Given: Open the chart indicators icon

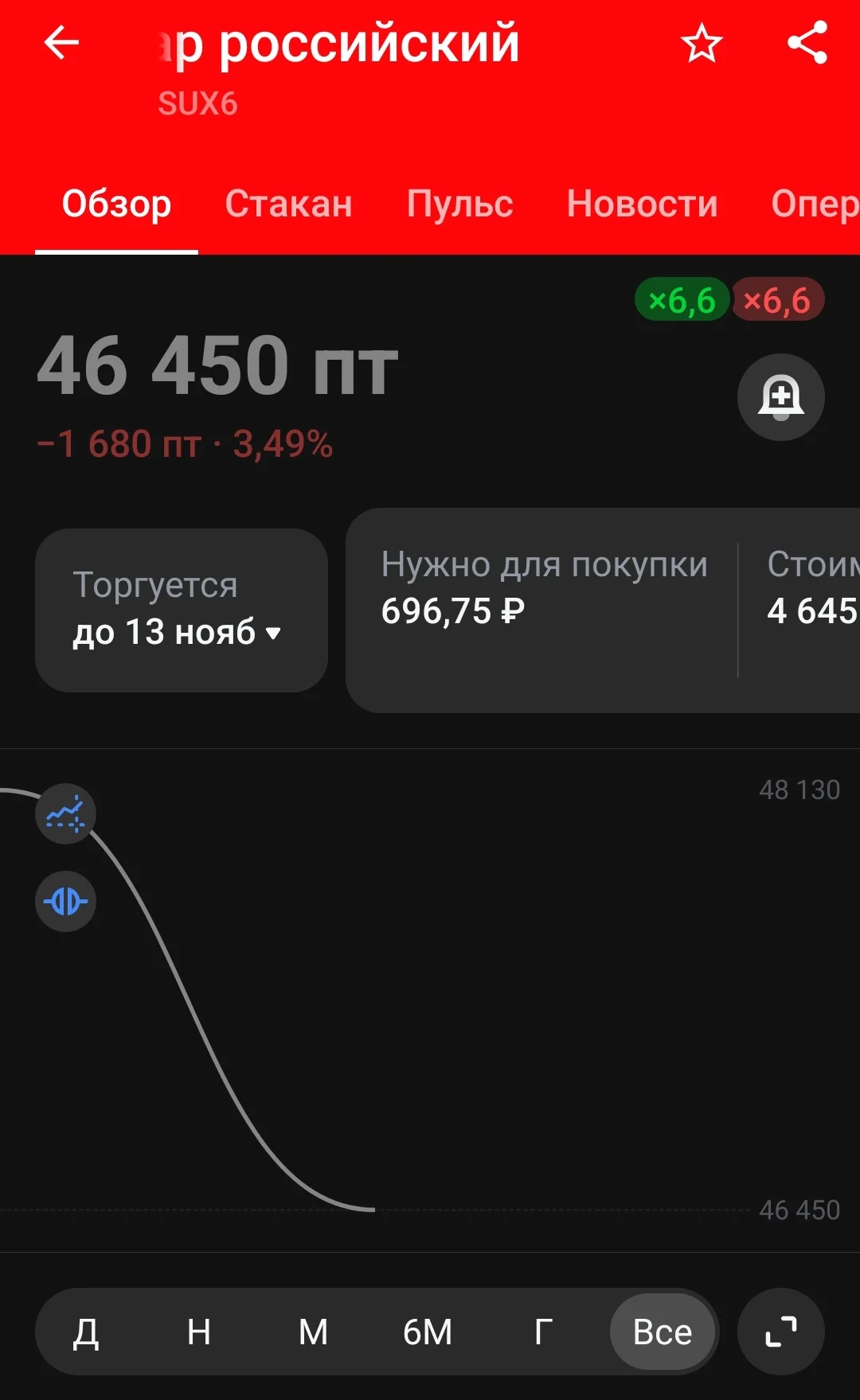Looking at the screenshot, I should [65, 813].
